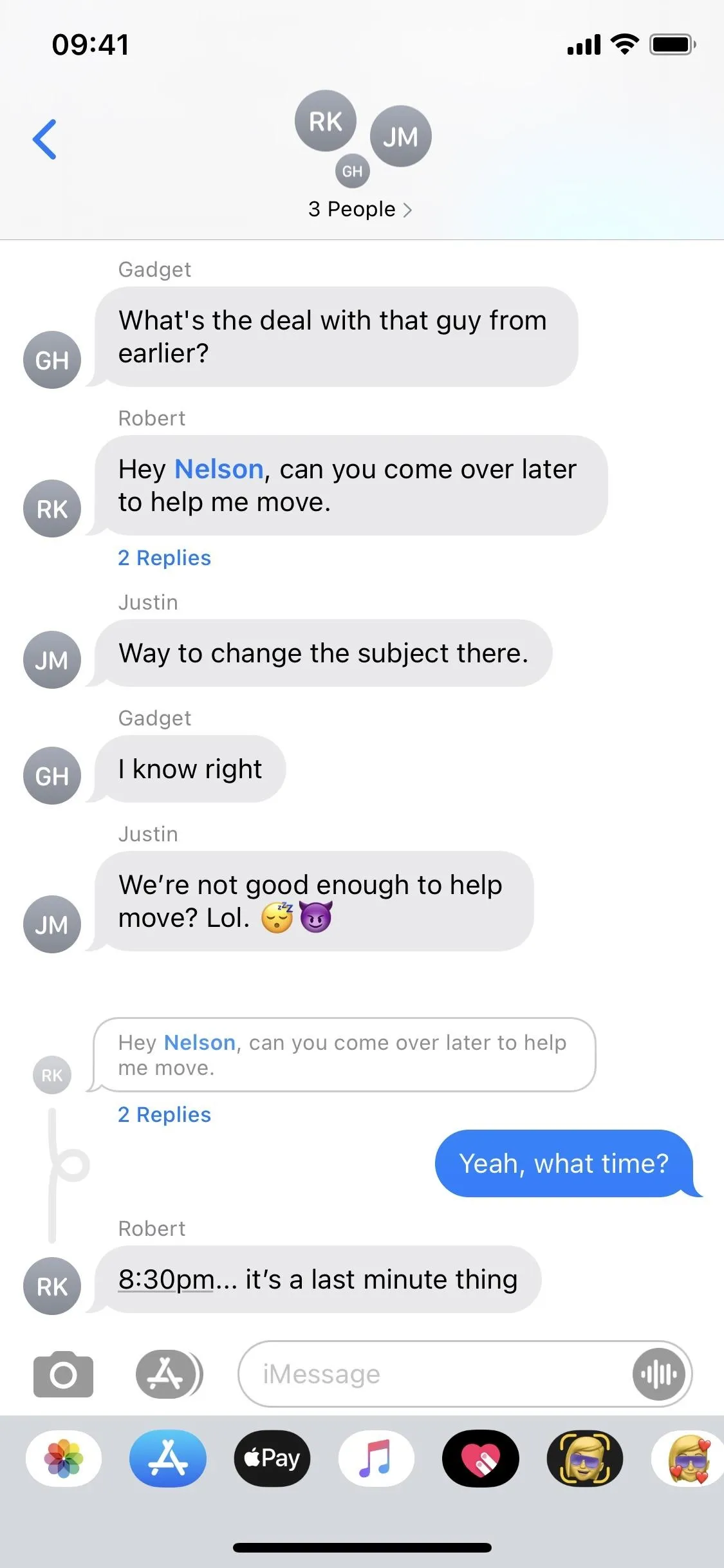
Task: Tap the 8:30pm time link
Action: 166,1279
